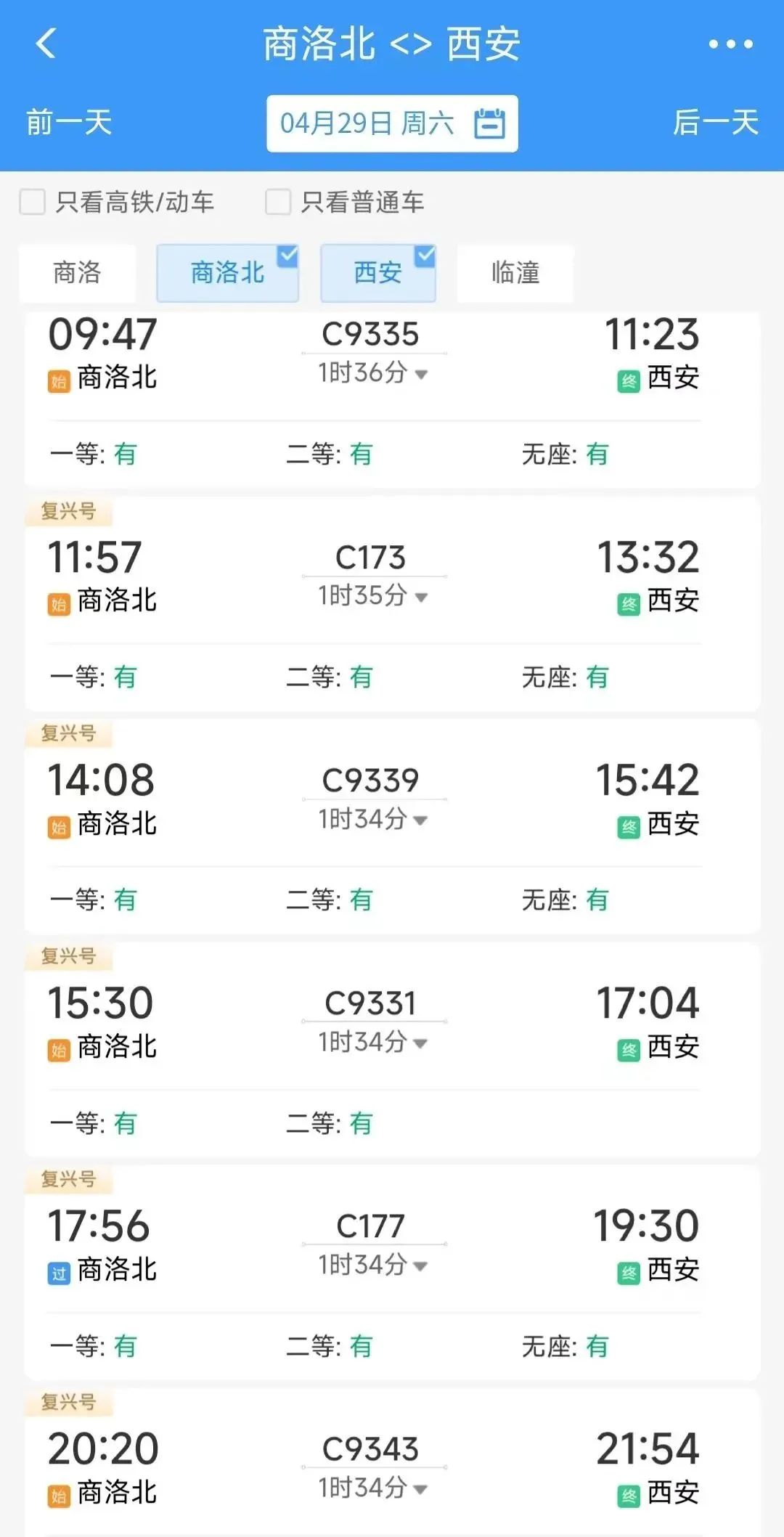
Task: Open the date picker showing 04月29日
Action: click(392, 123)
